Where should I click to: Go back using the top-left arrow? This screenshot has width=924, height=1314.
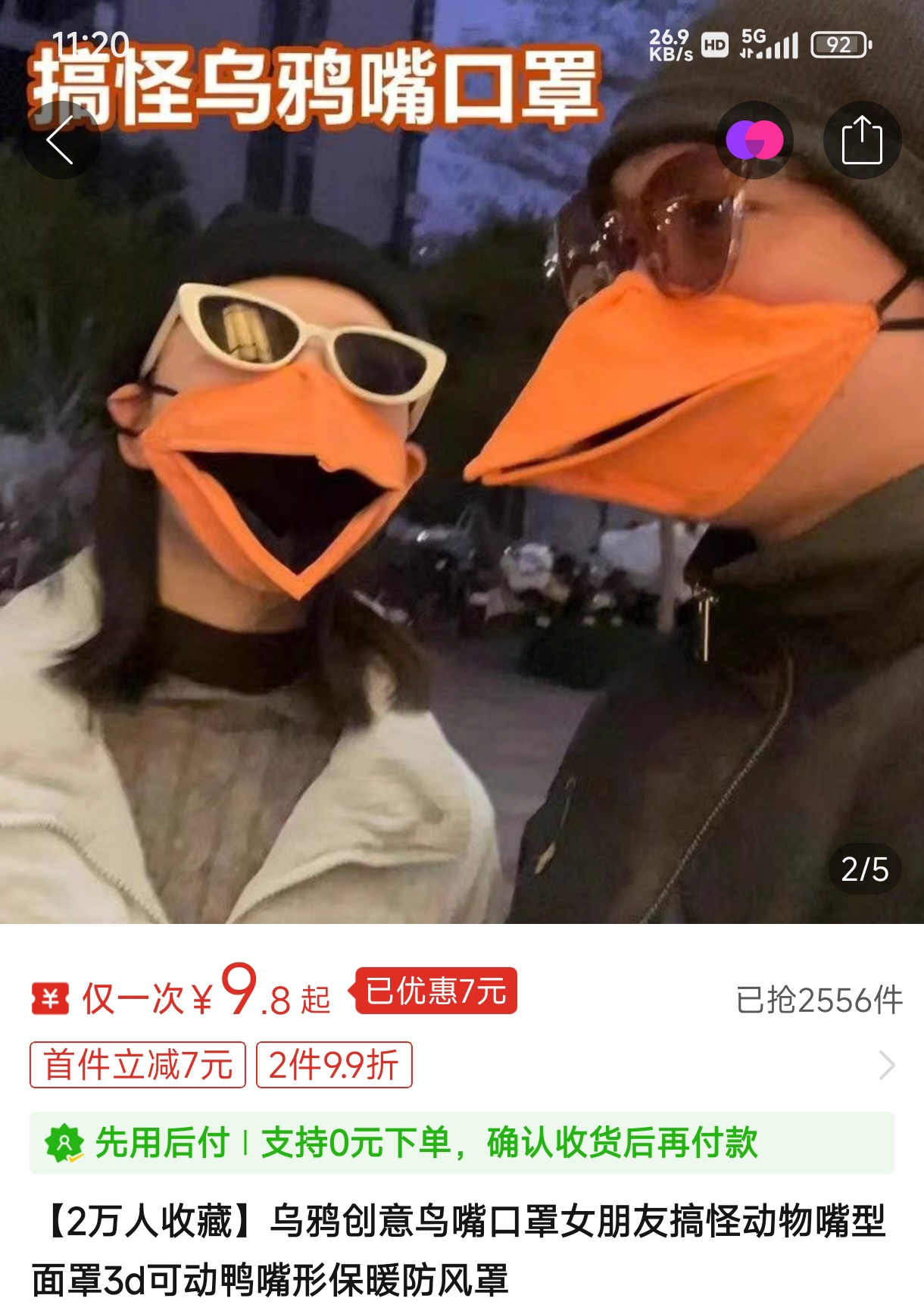click(61, 140)
